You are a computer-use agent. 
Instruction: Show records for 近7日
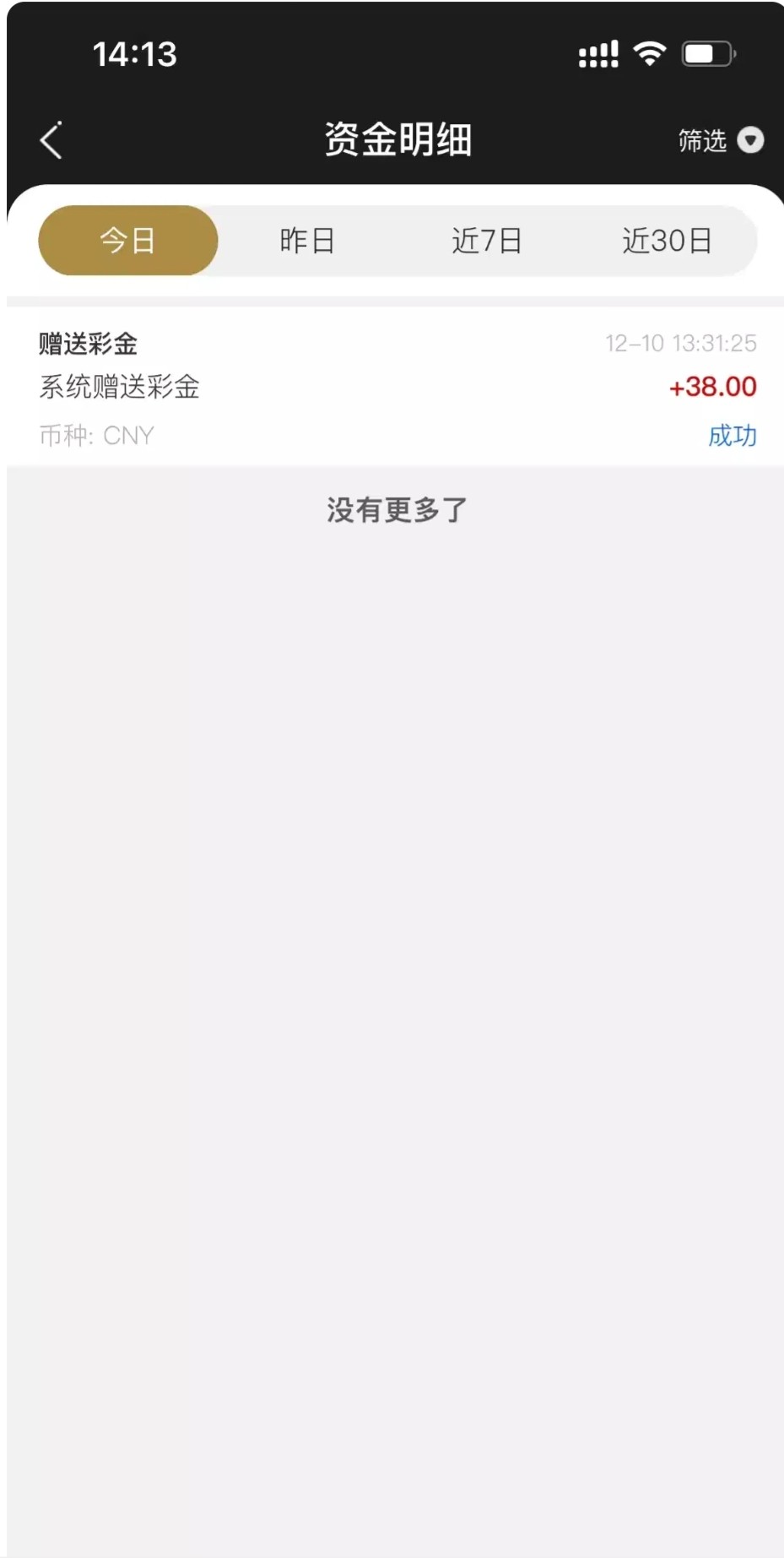(x=487, y=241)
